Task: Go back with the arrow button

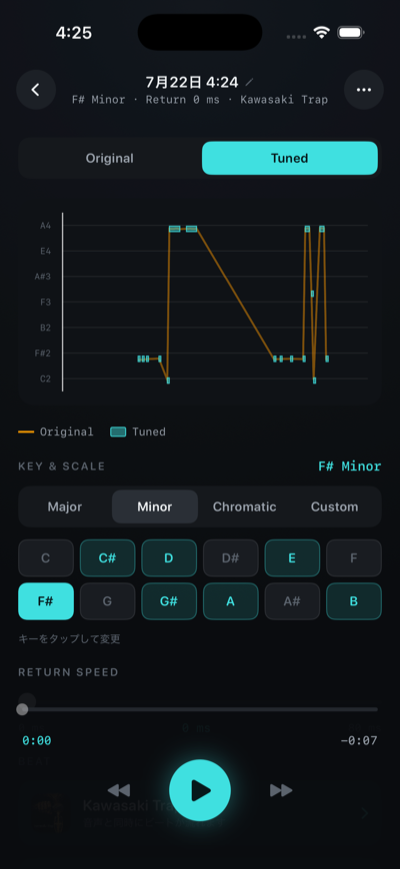Action: 36,90
